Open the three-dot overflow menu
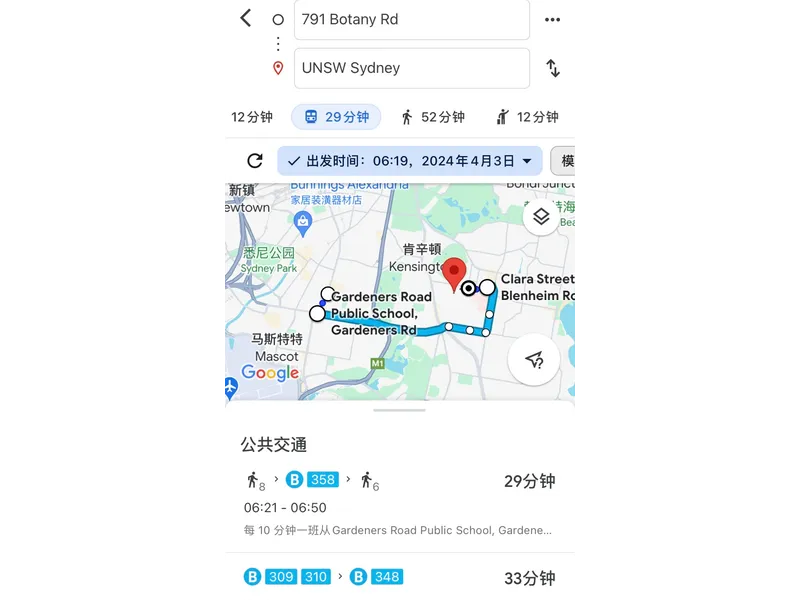 (x=552, y=19)
